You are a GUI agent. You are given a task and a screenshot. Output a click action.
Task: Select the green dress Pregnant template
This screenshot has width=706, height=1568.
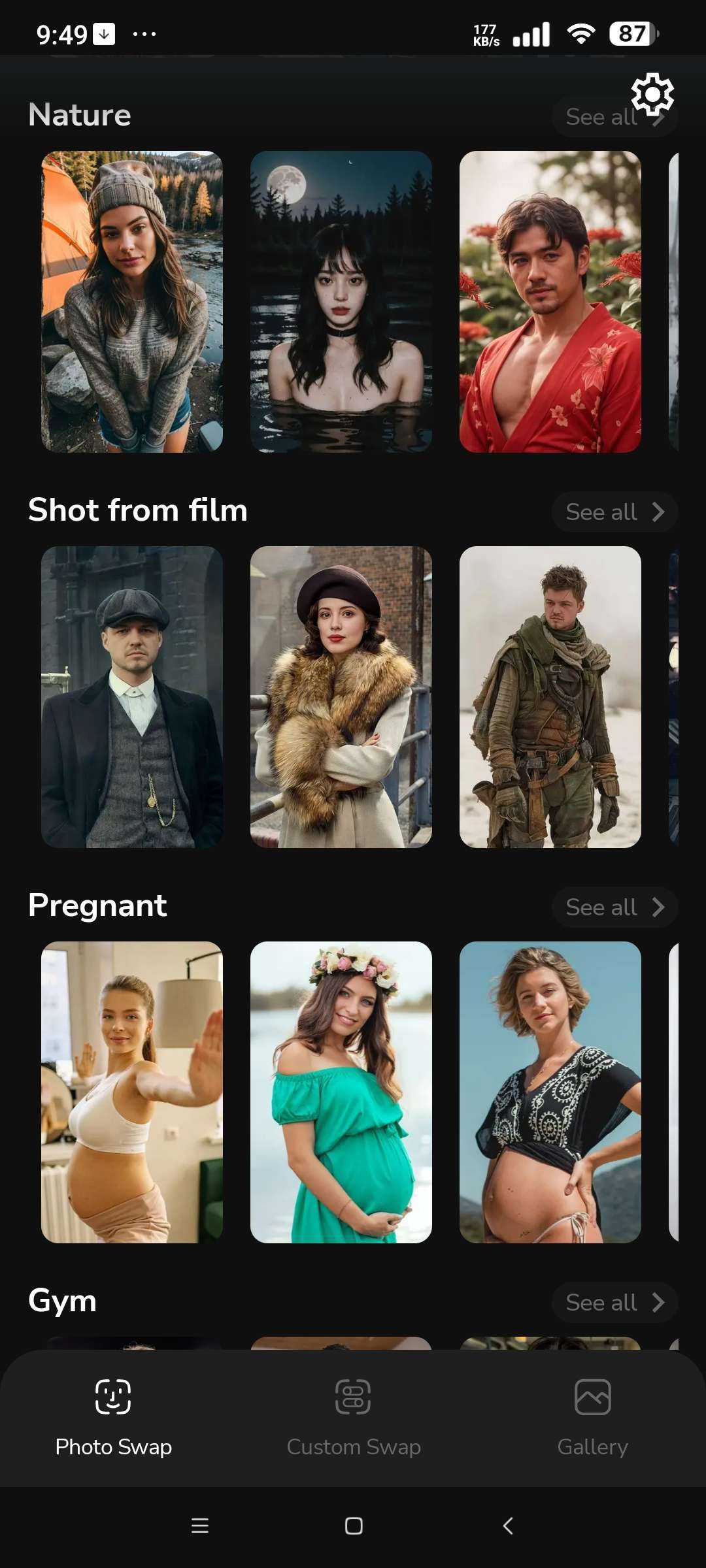click(341, 1092)
